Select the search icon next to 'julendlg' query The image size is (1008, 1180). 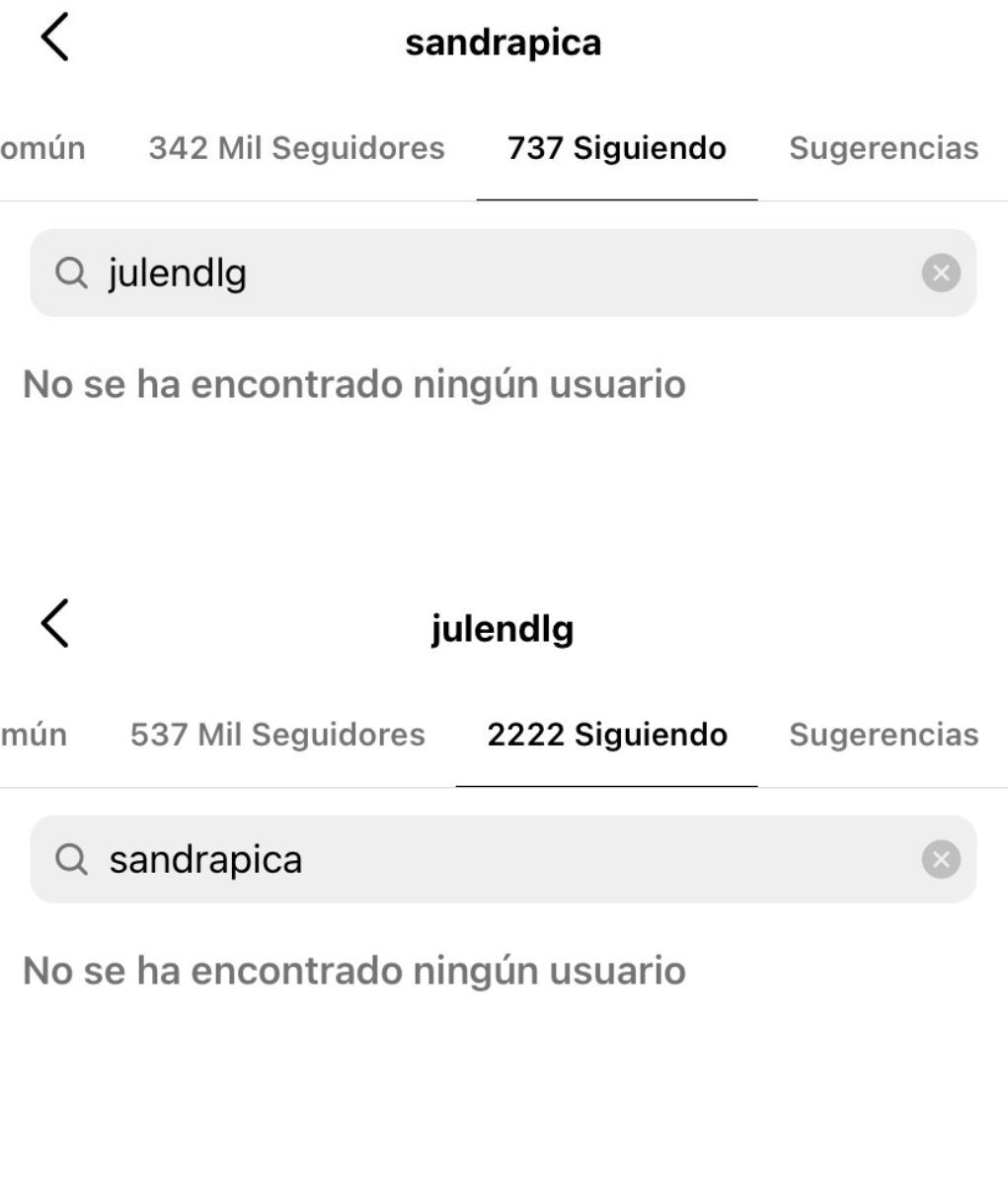71,273
